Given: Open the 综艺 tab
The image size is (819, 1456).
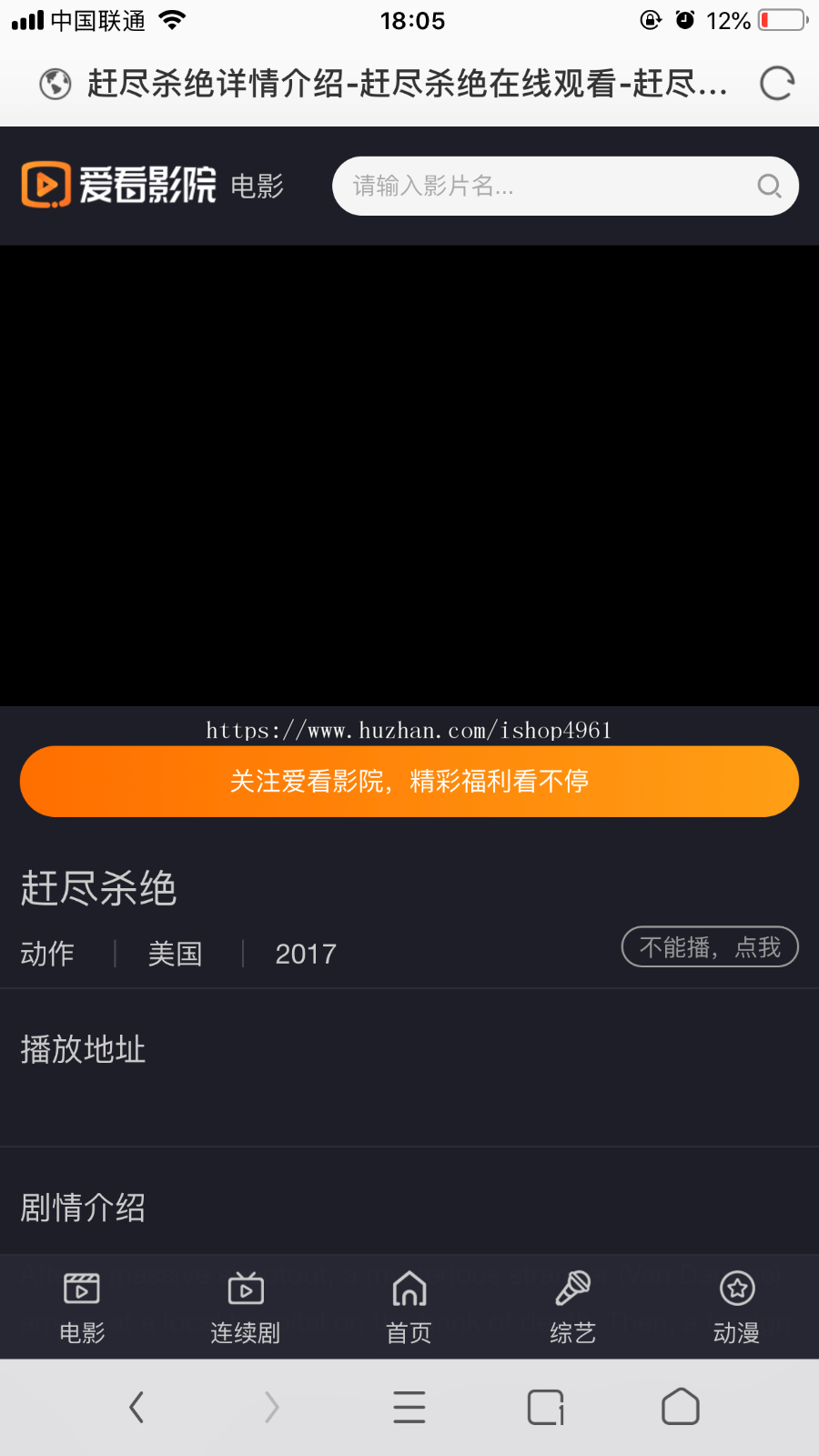Looking at the screenshot, I should click(573, 1308).
